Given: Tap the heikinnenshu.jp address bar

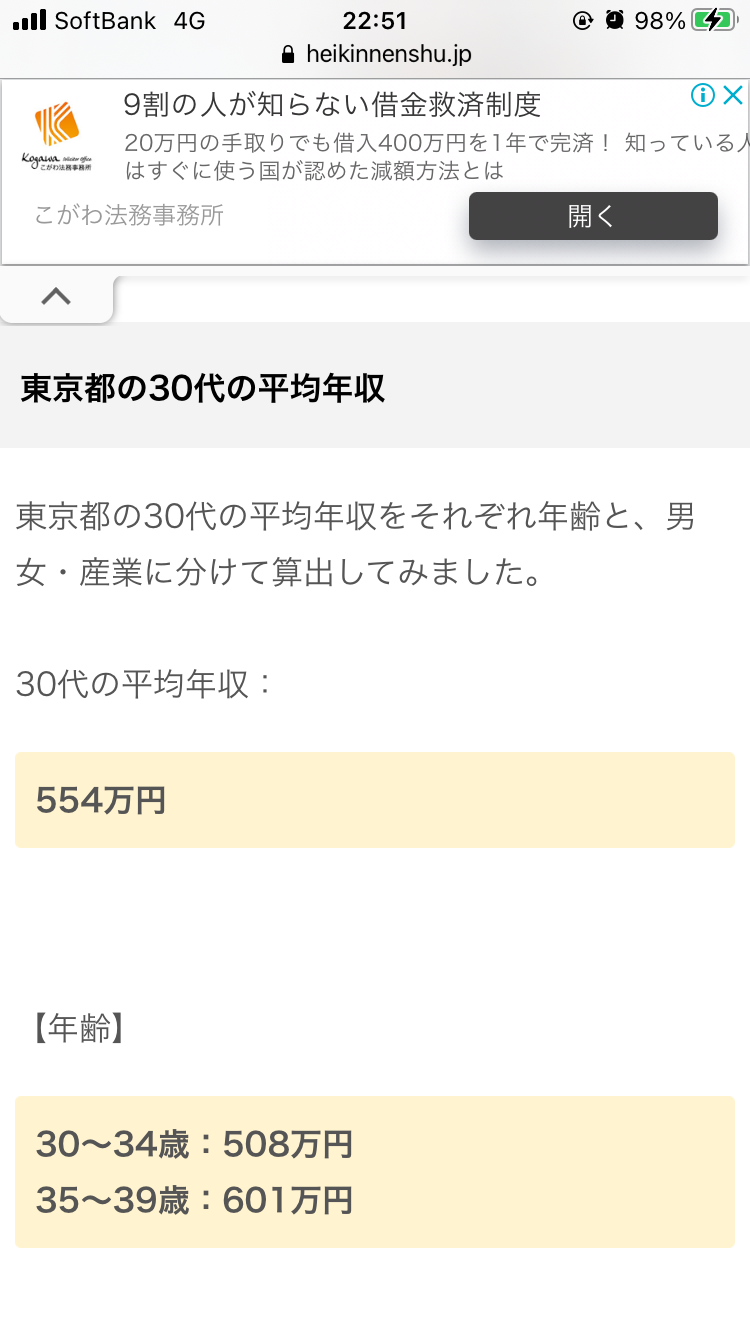Looking at the screenshot, I should point(375,54).
